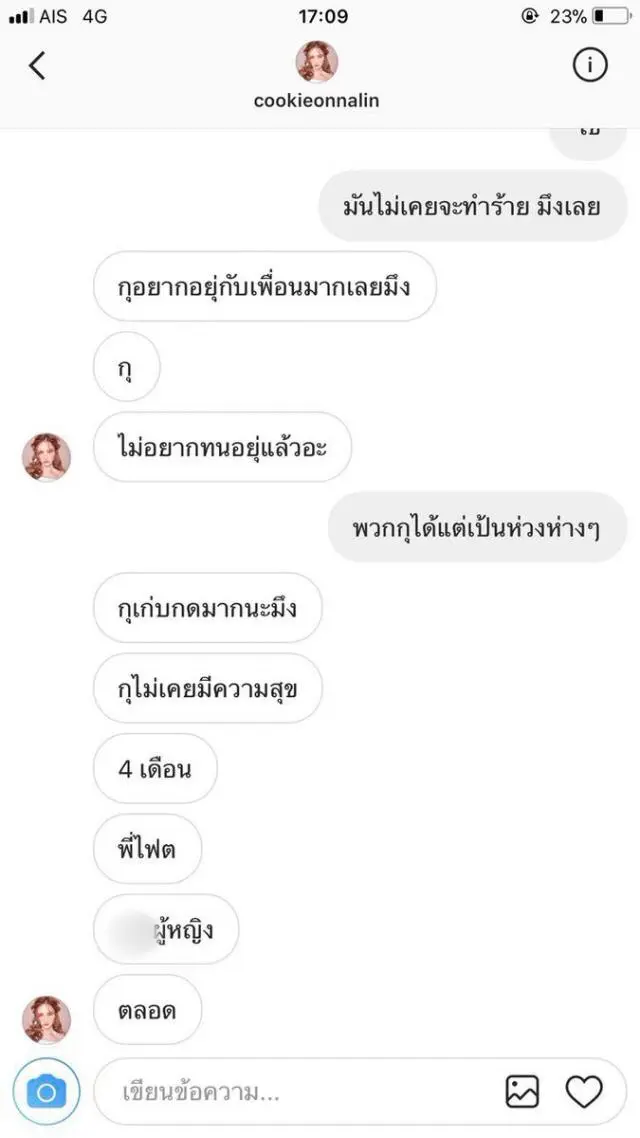Tap sender avatar beside the ตลอด message
This screenshot has height=1138, width=640.
(x=46, y=1020)
